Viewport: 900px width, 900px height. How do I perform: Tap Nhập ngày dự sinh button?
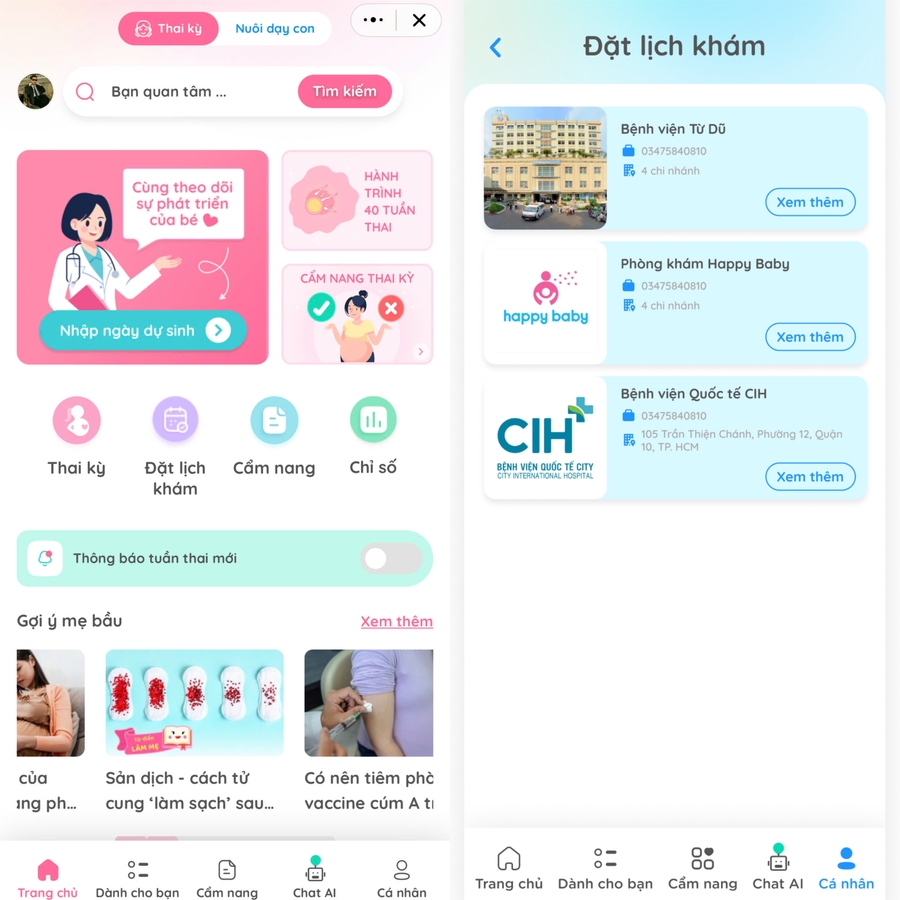pos(142,331)
